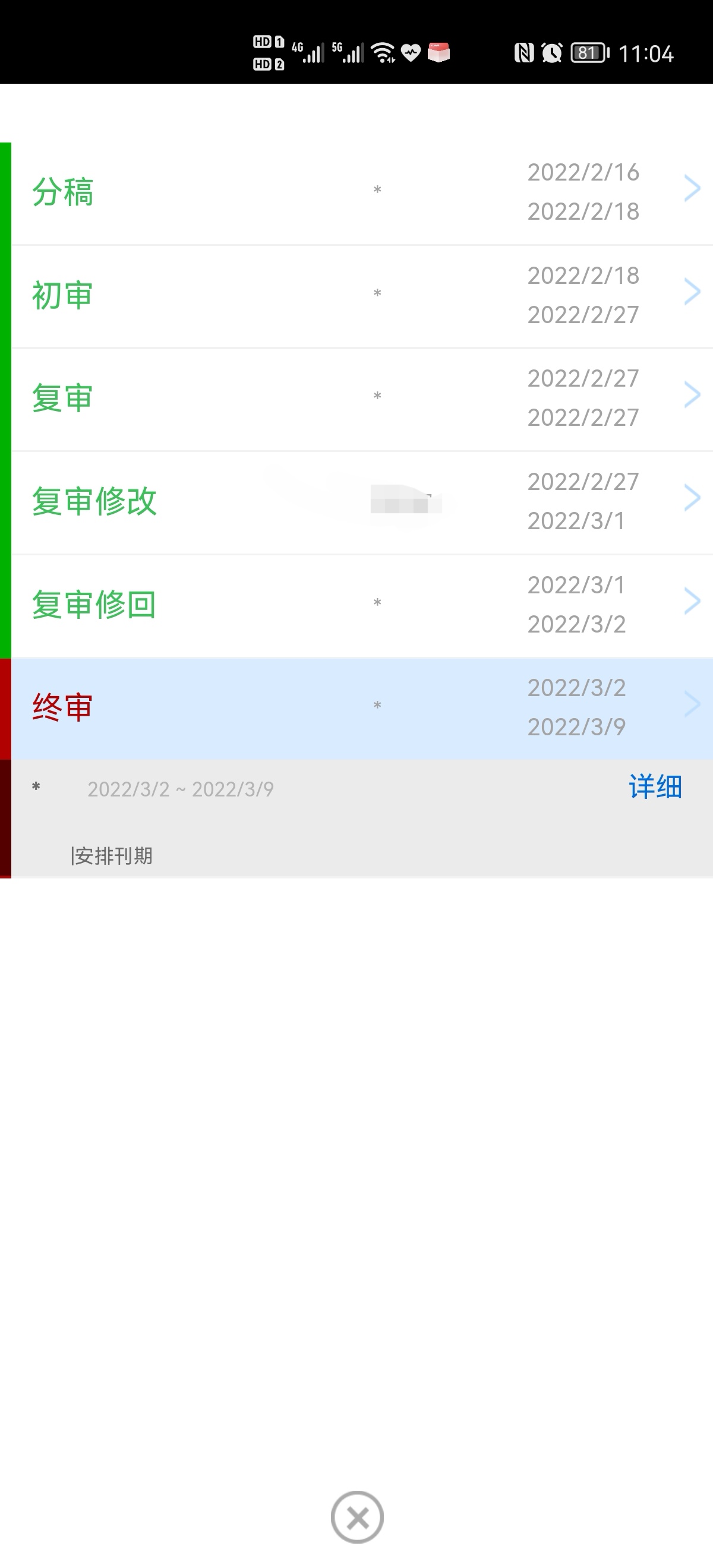Close the review progress panel

pyautogui.click(x=358, y=1518)
